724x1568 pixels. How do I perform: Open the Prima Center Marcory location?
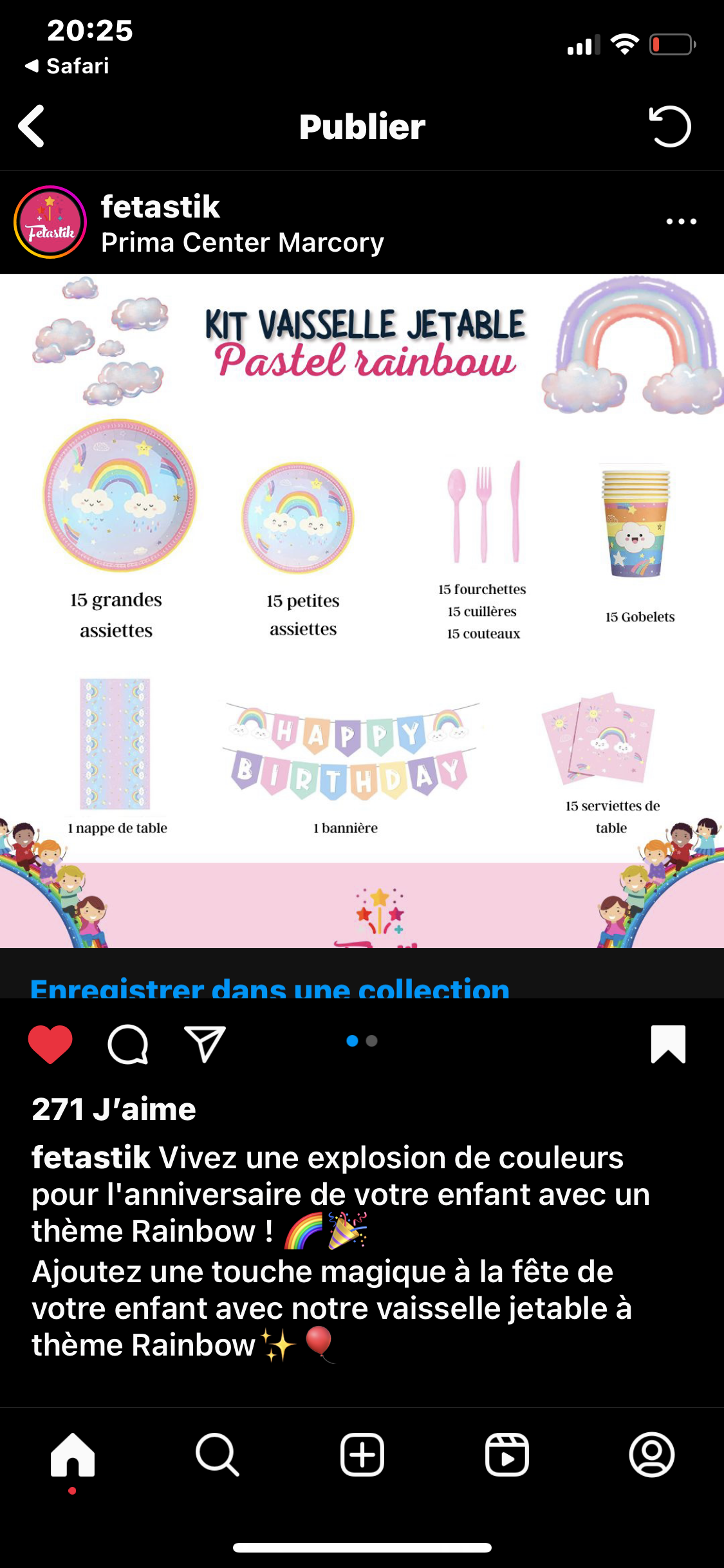[242, 243]
